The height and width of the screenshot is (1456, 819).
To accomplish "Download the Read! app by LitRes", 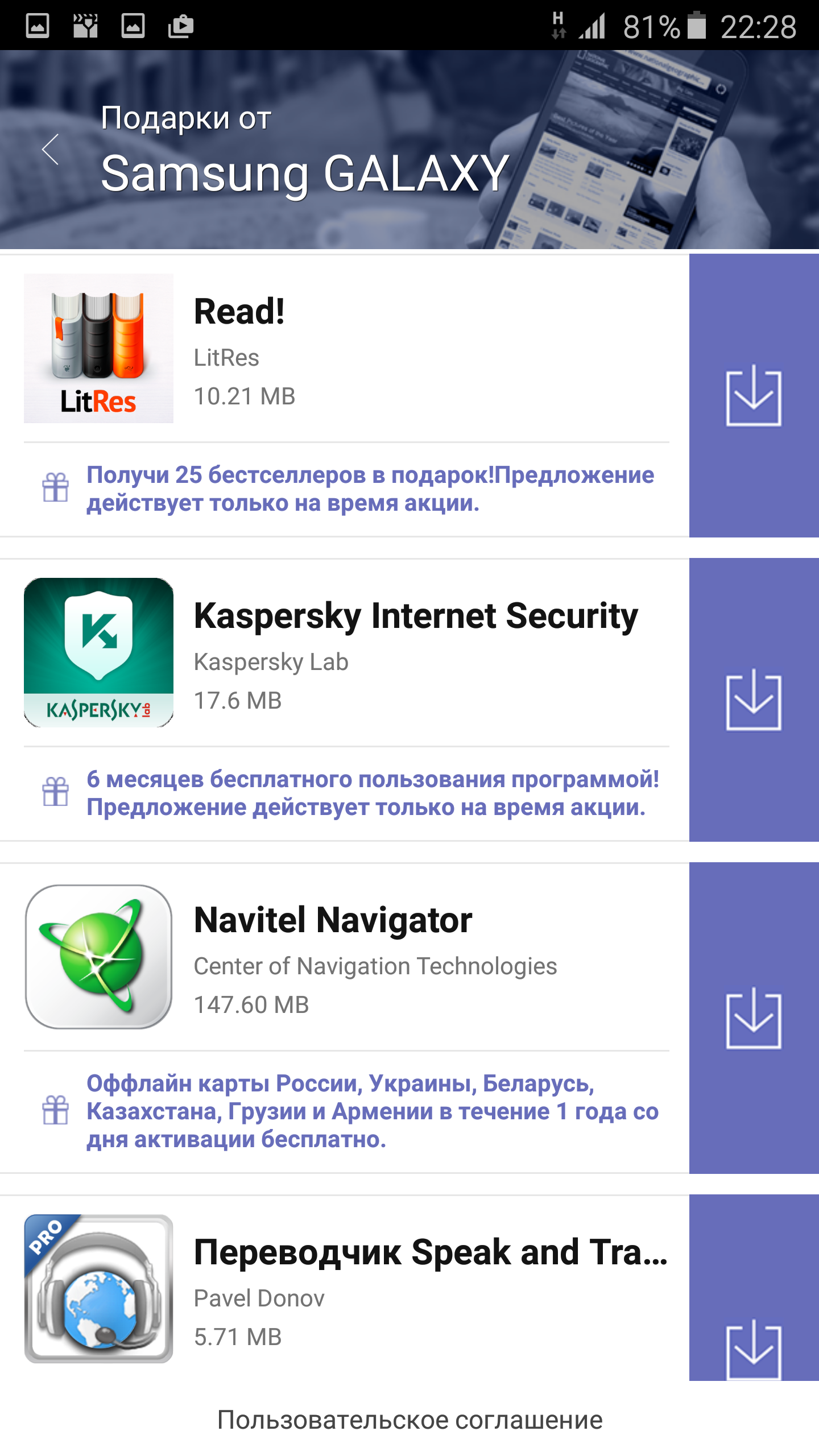I will [x=753, y=396].
